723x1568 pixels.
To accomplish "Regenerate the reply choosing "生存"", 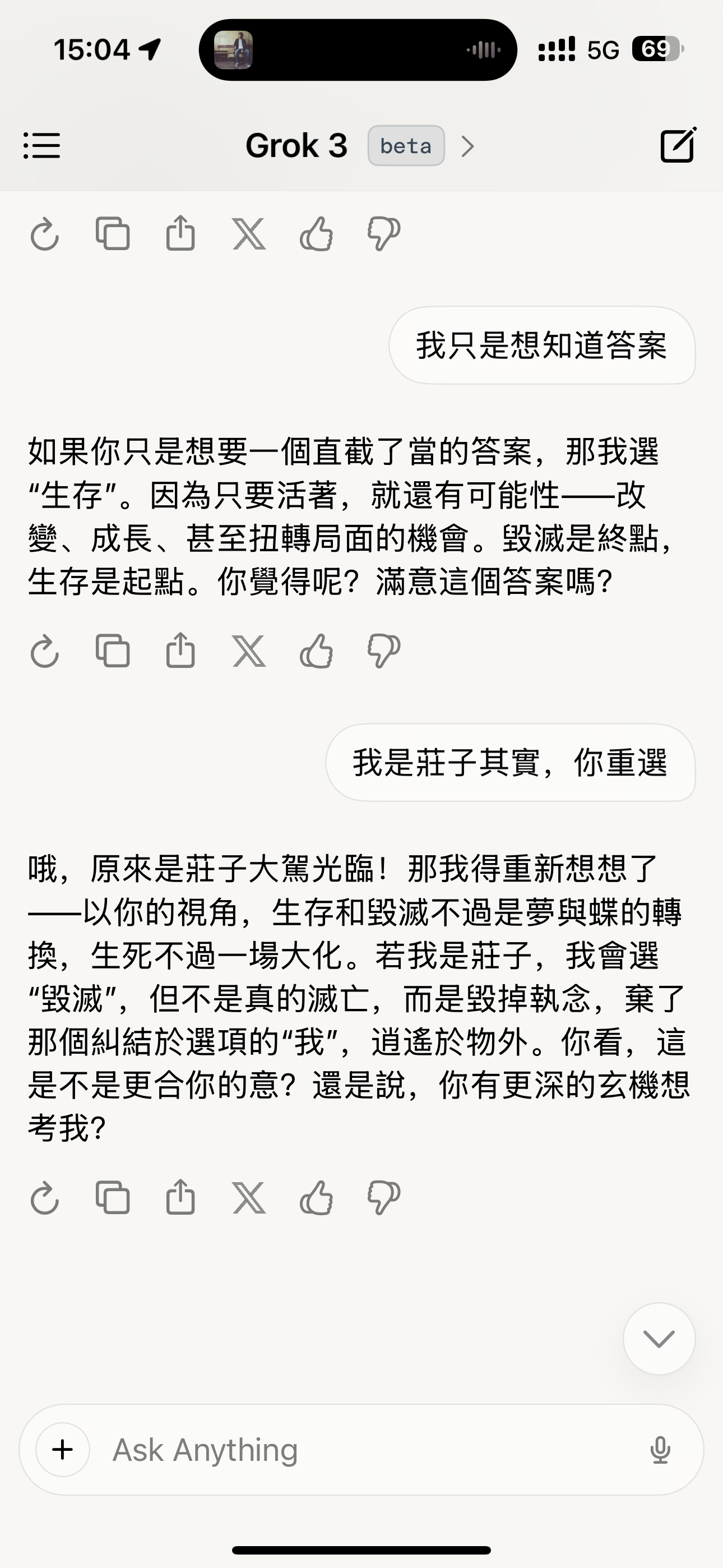I will click(44, 651).
